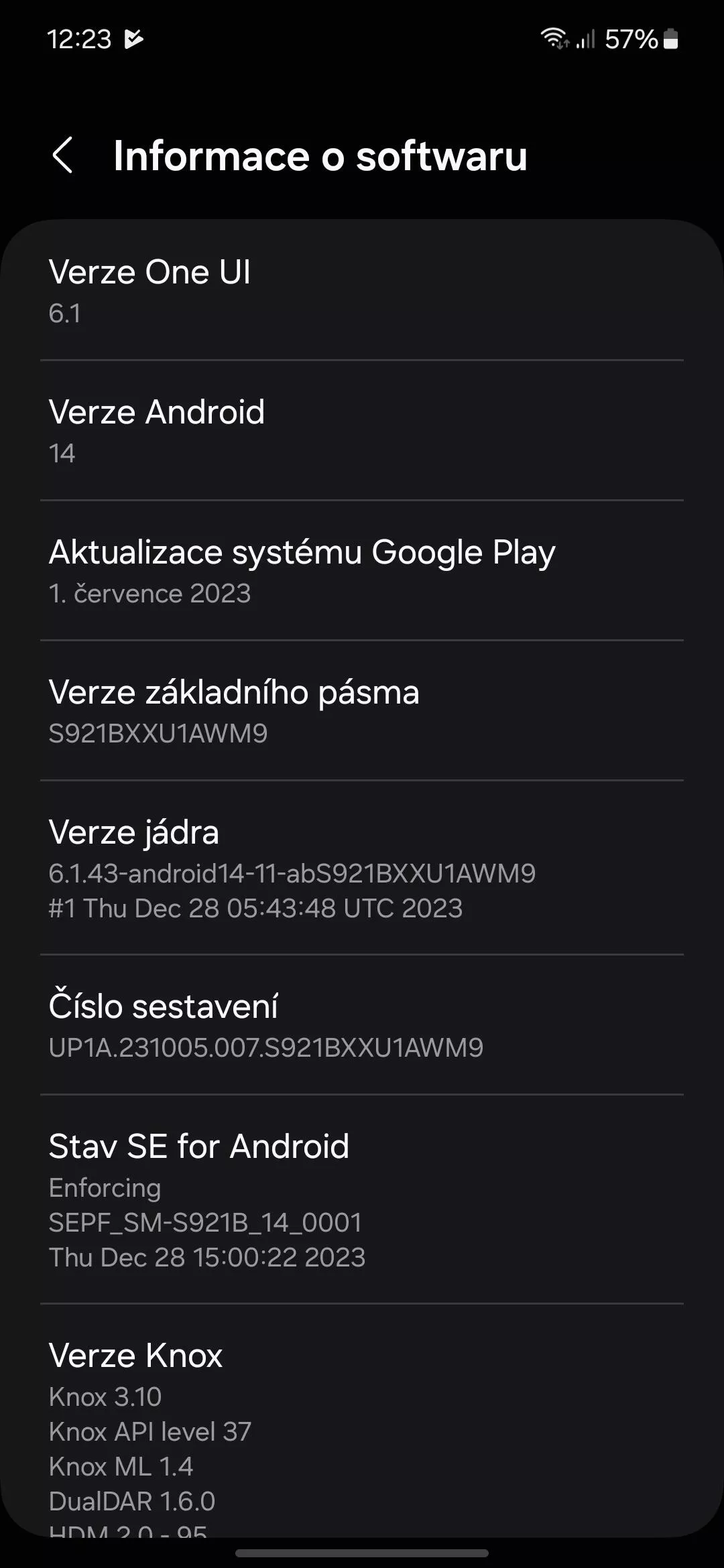Tap the Verze jádra row
Image resolution: width=724 pixels, height=1568 pixels.
(362, 868)
